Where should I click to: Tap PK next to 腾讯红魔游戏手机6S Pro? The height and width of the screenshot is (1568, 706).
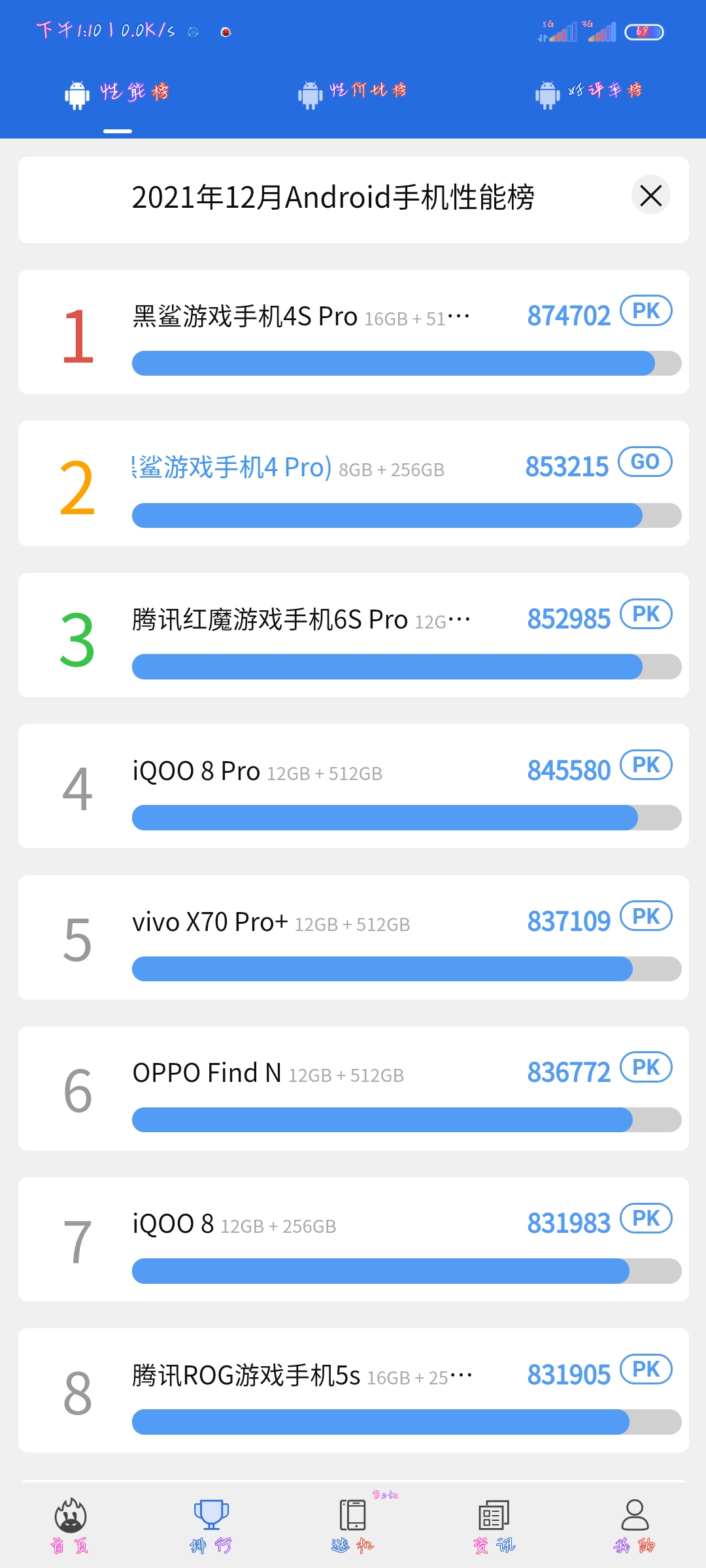tap(646, 614)
